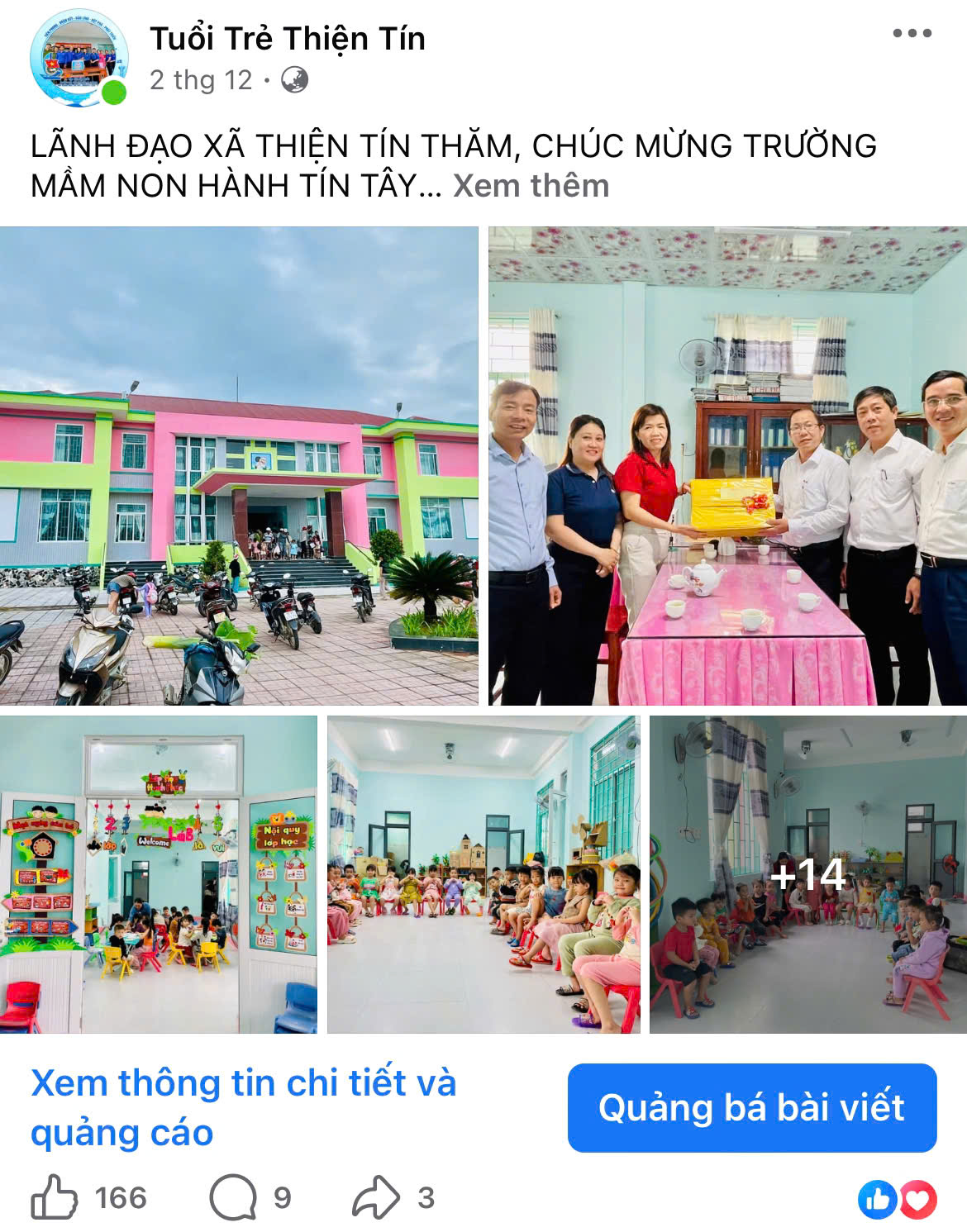Expand the post text with Xem thêm
967x1232 pixels.
pos(531,186)
